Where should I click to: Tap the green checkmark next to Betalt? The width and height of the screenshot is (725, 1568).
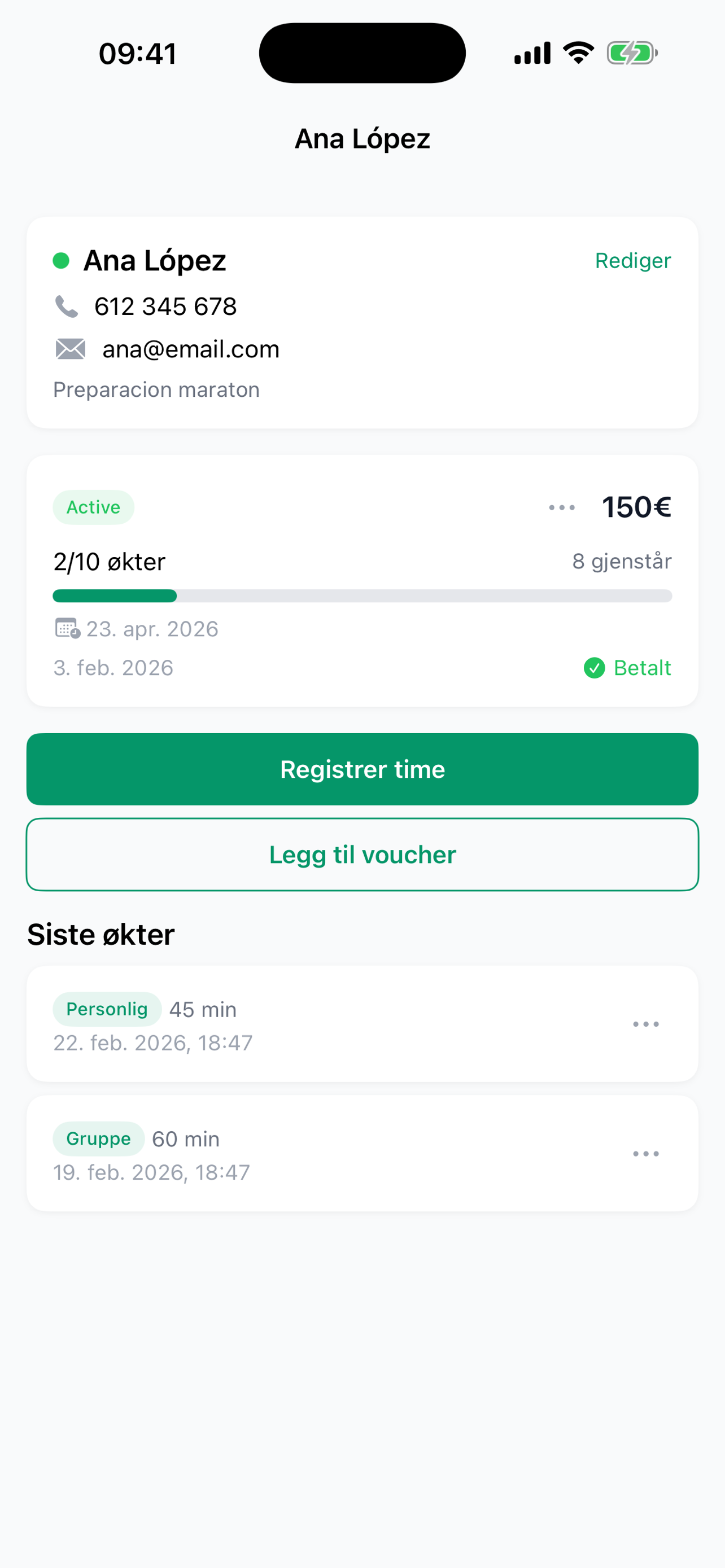point(595,668)
